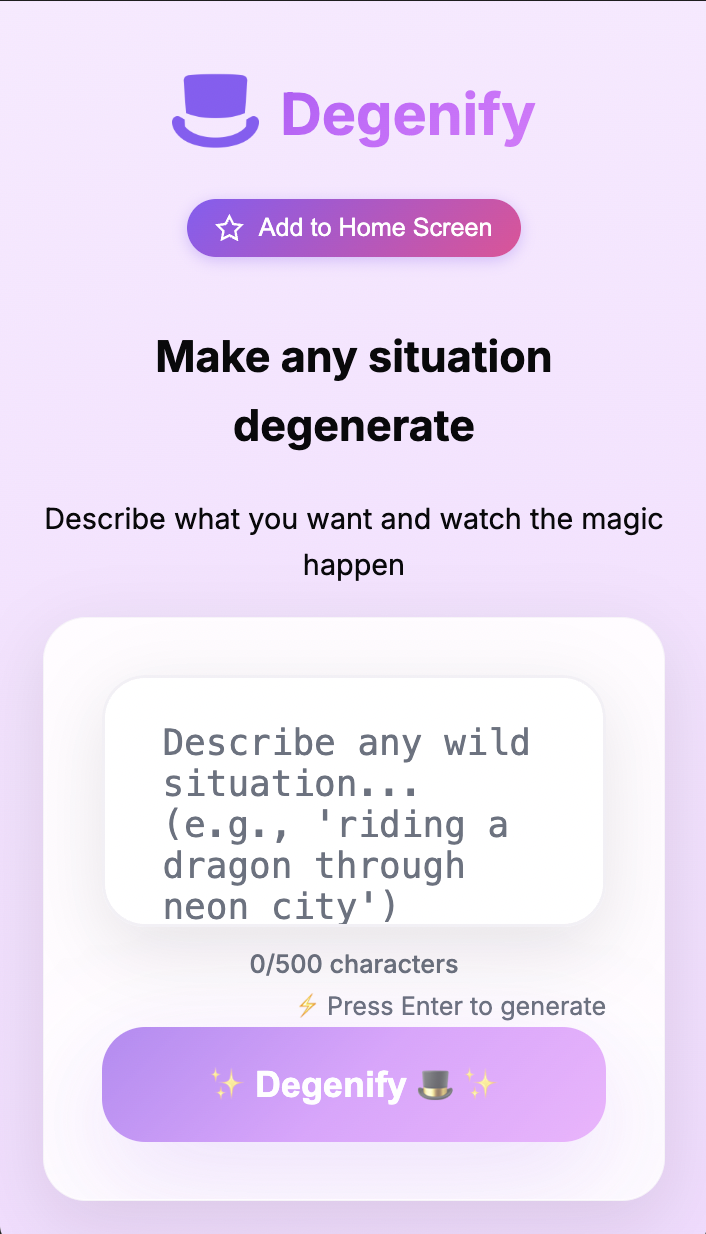
Task: Tap the Add to Home Screen button
Action: coord(354,228)
